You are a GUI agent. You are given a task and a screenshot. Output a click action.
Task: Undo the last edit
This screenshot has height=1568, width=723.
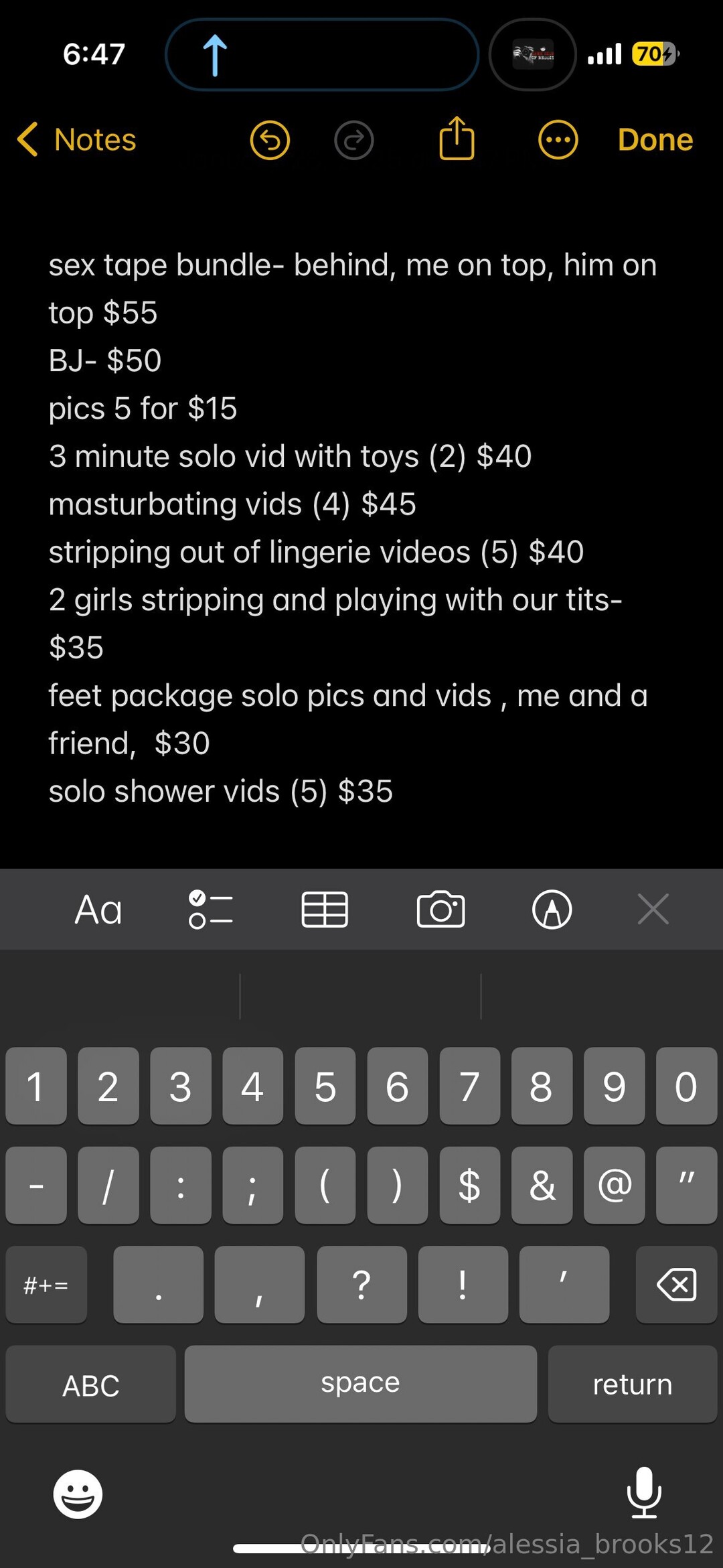270,140
